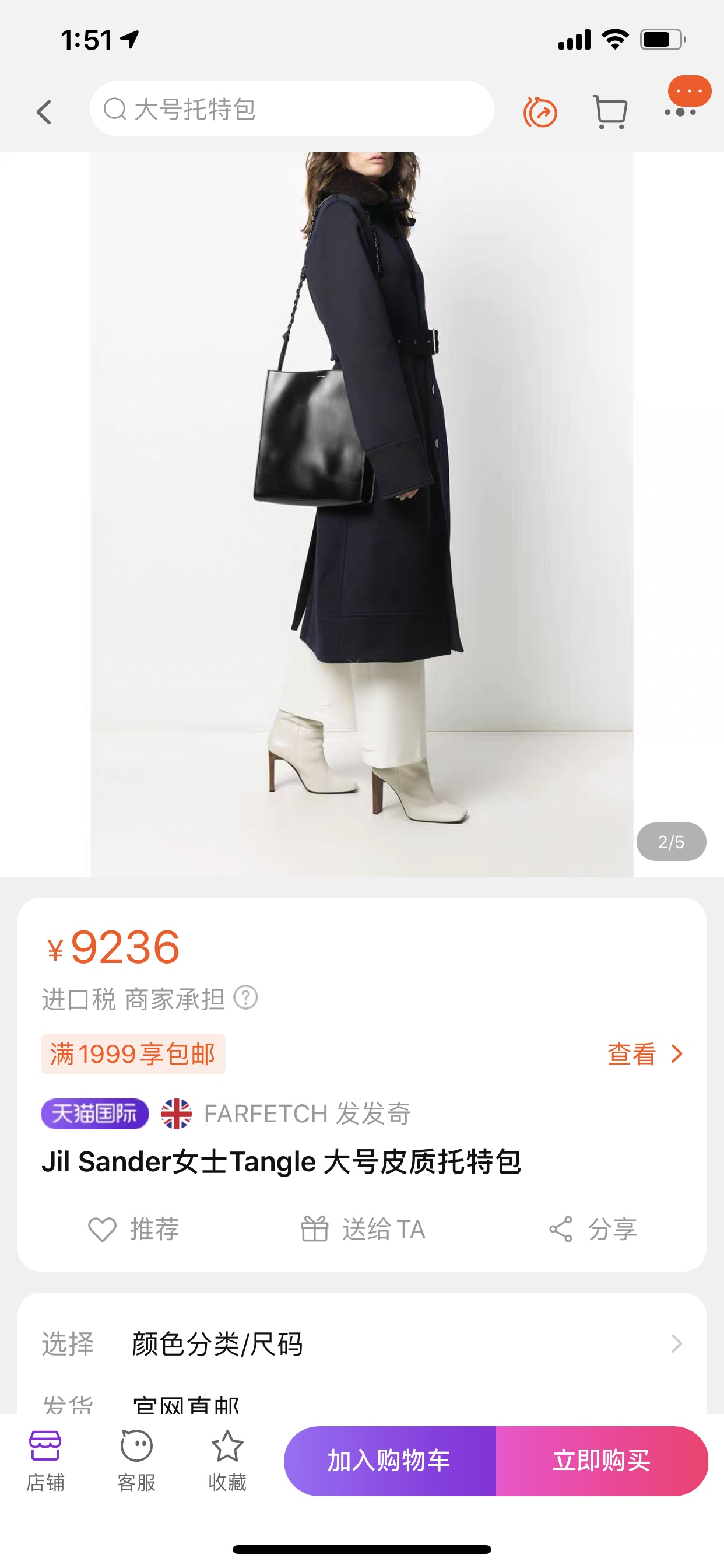
Task: Open the 店铺 store page
Action: (x=45, y=1459)
